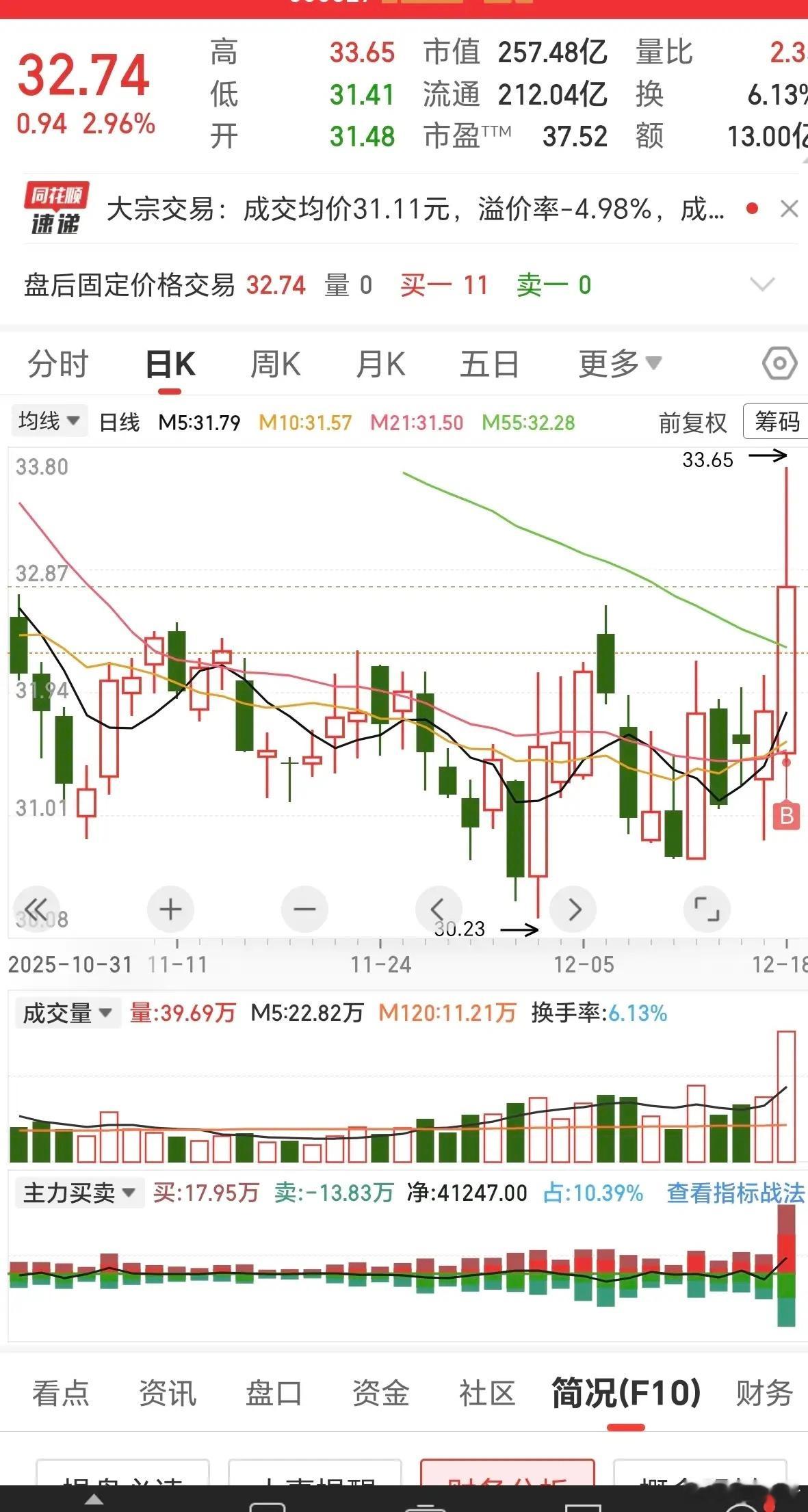808x1512 pixels.
Task: Enter fullscreen chart view
Action: [708, 910]
